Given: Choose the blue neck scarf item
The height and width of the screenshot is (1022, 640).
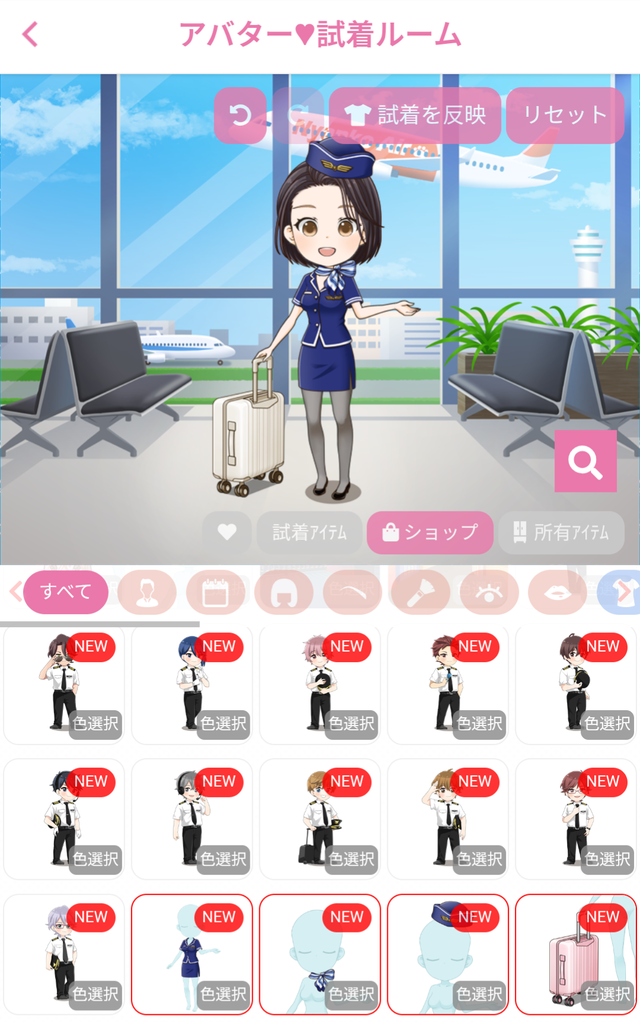Looking at the screenshot, I should point(319,953).
